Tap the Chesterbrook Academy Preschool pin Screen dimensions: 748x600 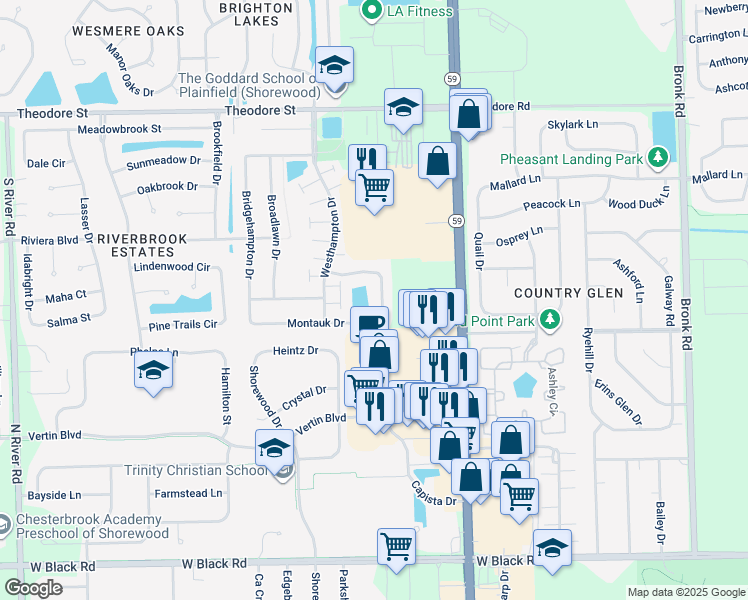[5, 522]
